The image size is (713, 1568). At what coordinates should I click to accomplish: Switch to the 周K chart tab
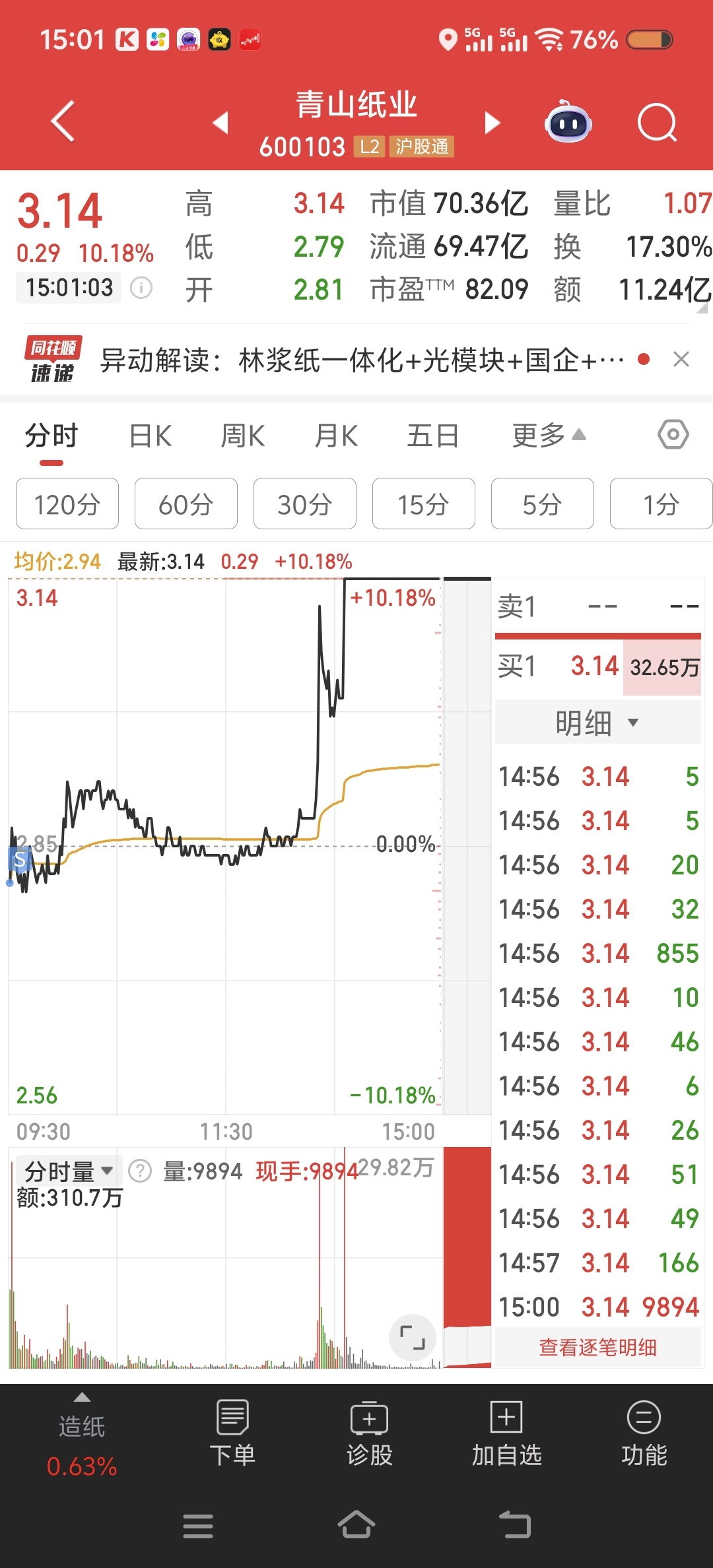click(x=243, y=436)
